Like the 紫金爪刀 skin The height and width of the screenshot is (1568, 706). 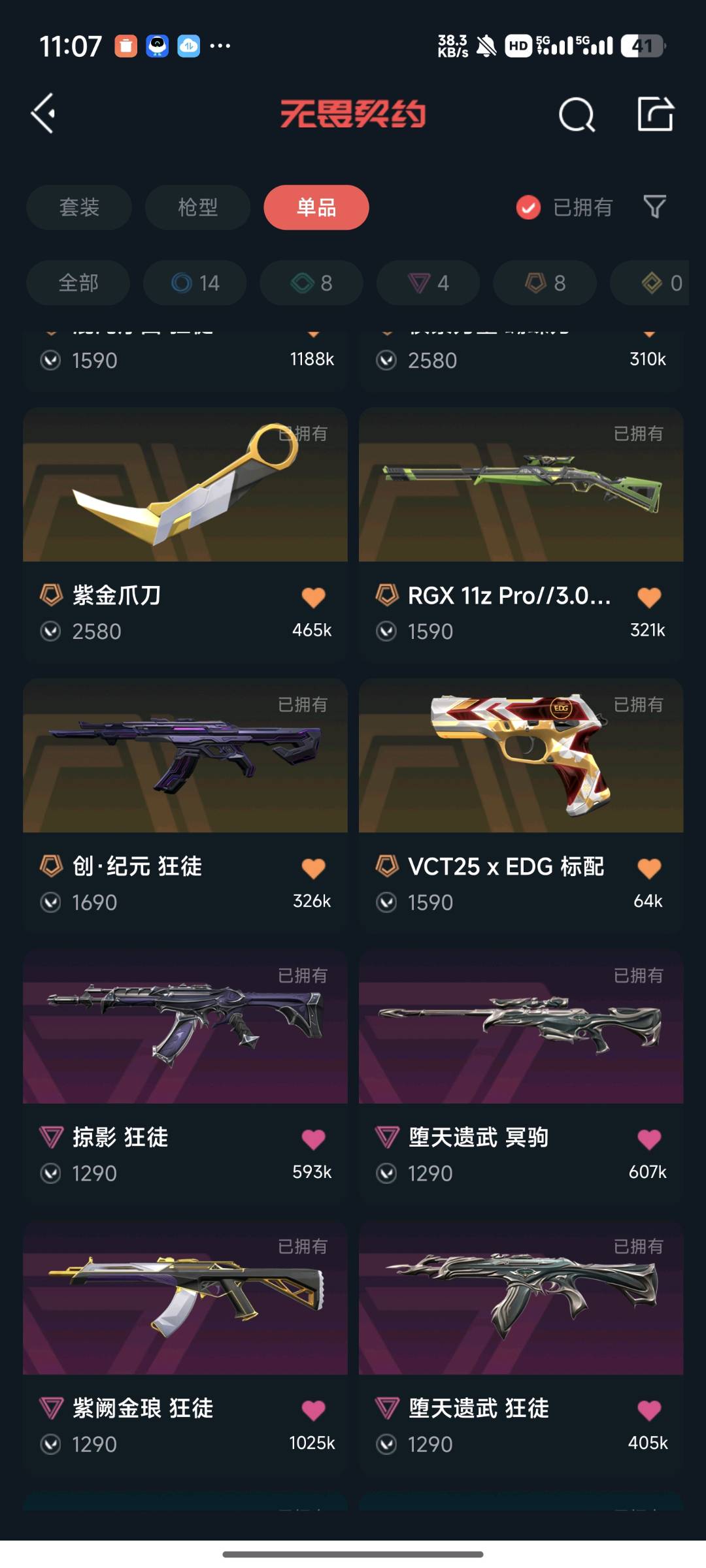pos(313,596)
